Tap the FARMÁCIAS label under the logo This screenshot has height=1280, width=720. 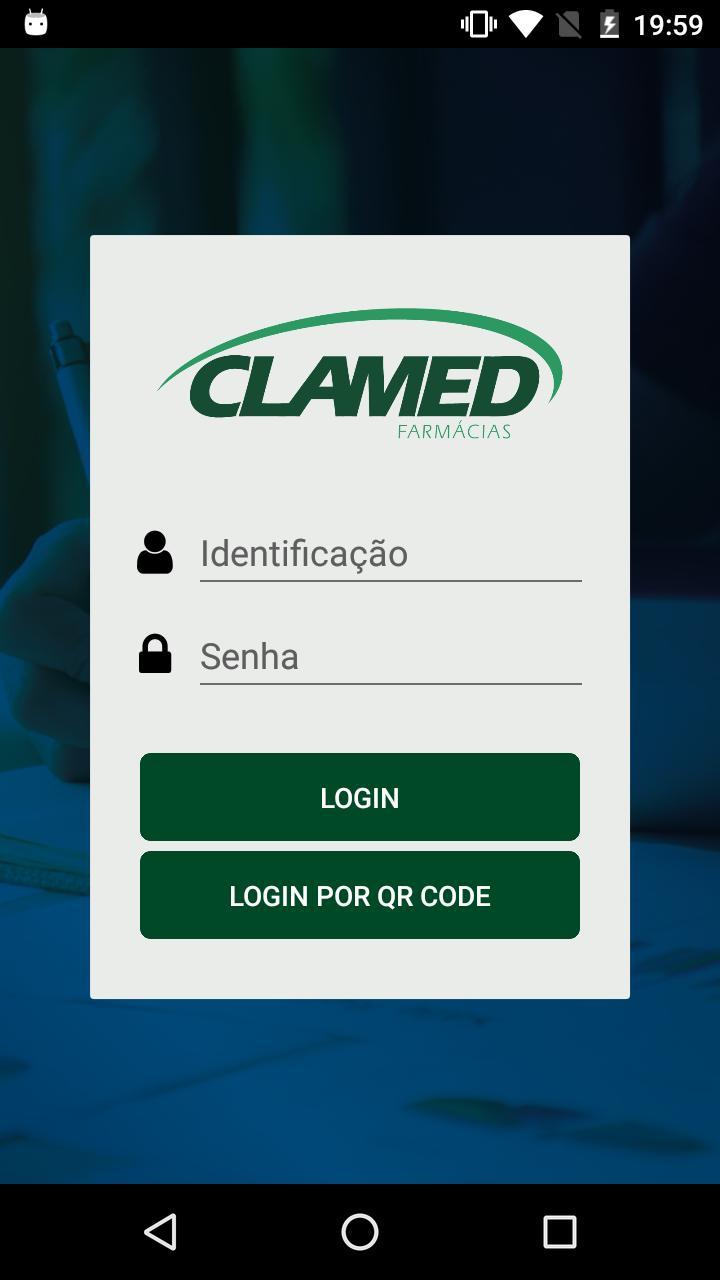[453, 431]
